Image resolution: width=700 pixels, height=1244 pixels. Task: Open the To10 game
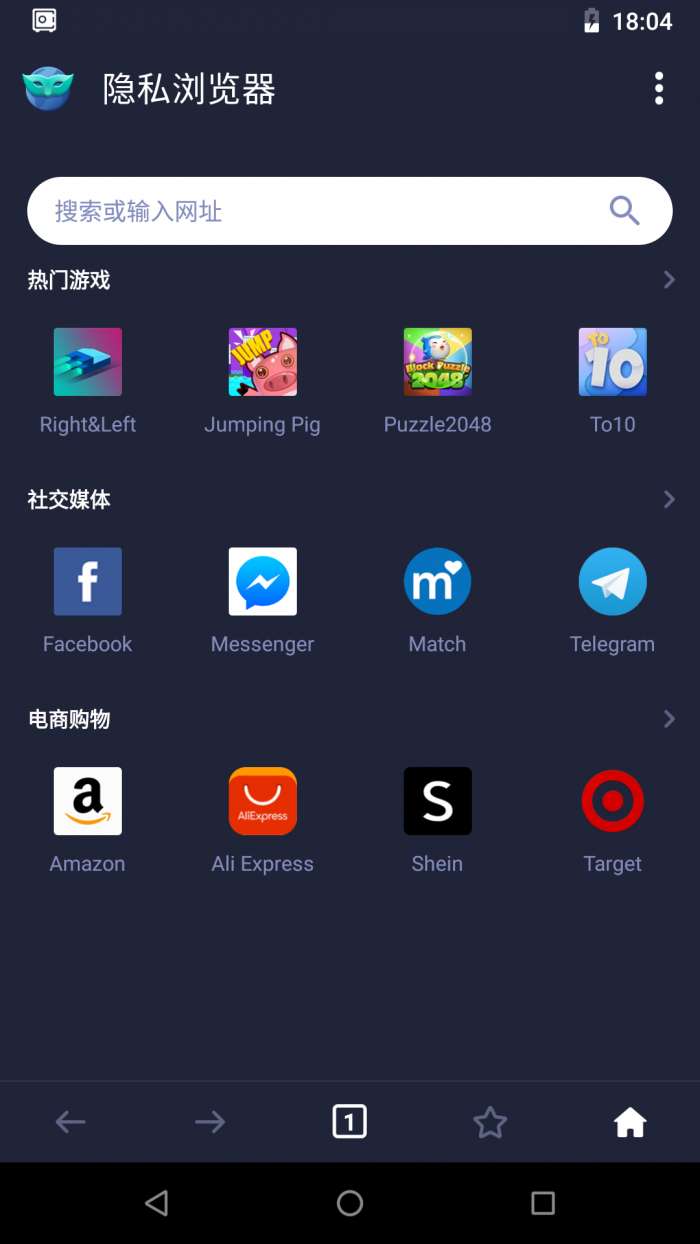pyautogui.click(x=612, y=362)
